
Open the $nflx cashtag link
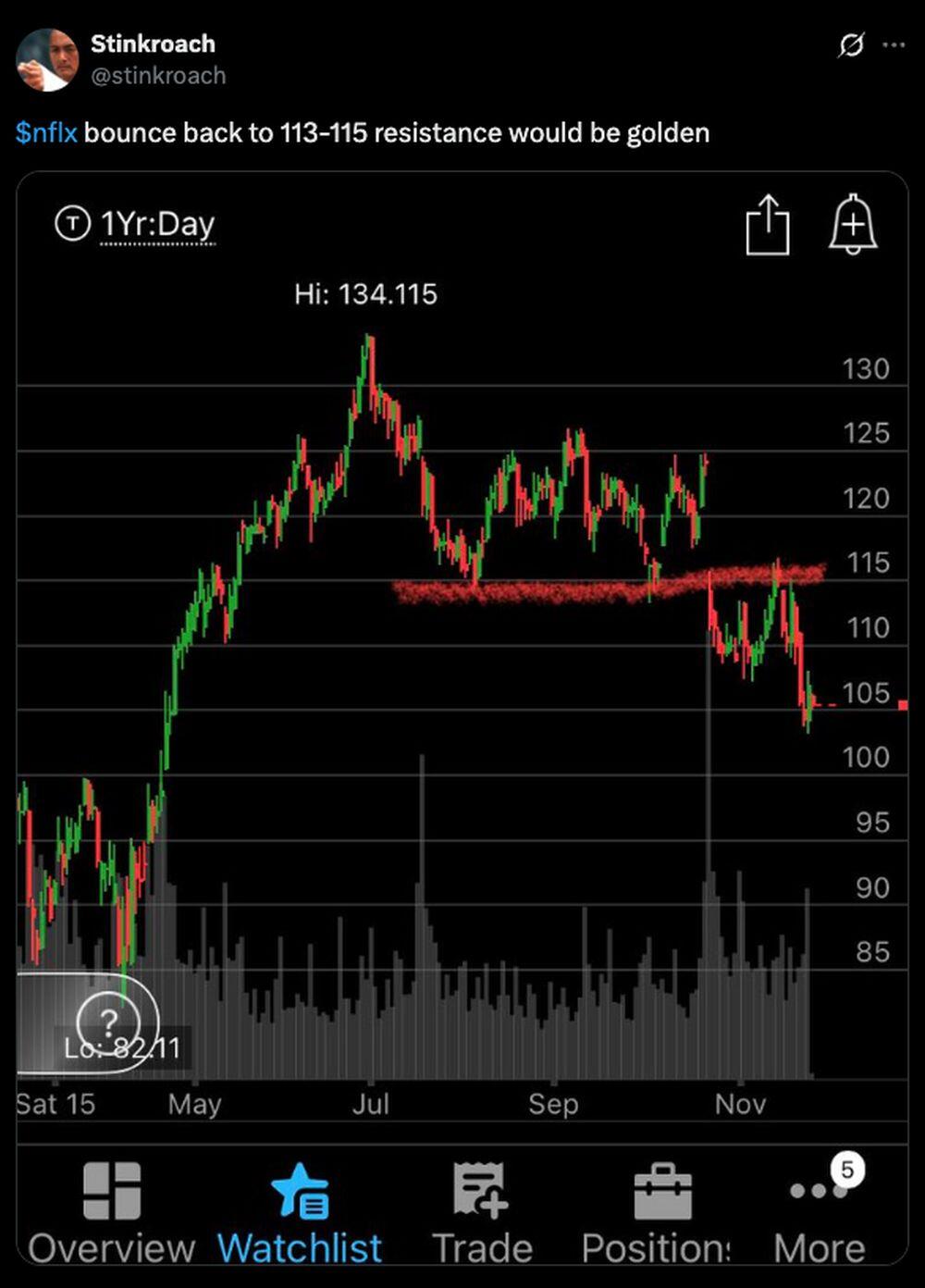pyautogui.click(x=46, y=133)
